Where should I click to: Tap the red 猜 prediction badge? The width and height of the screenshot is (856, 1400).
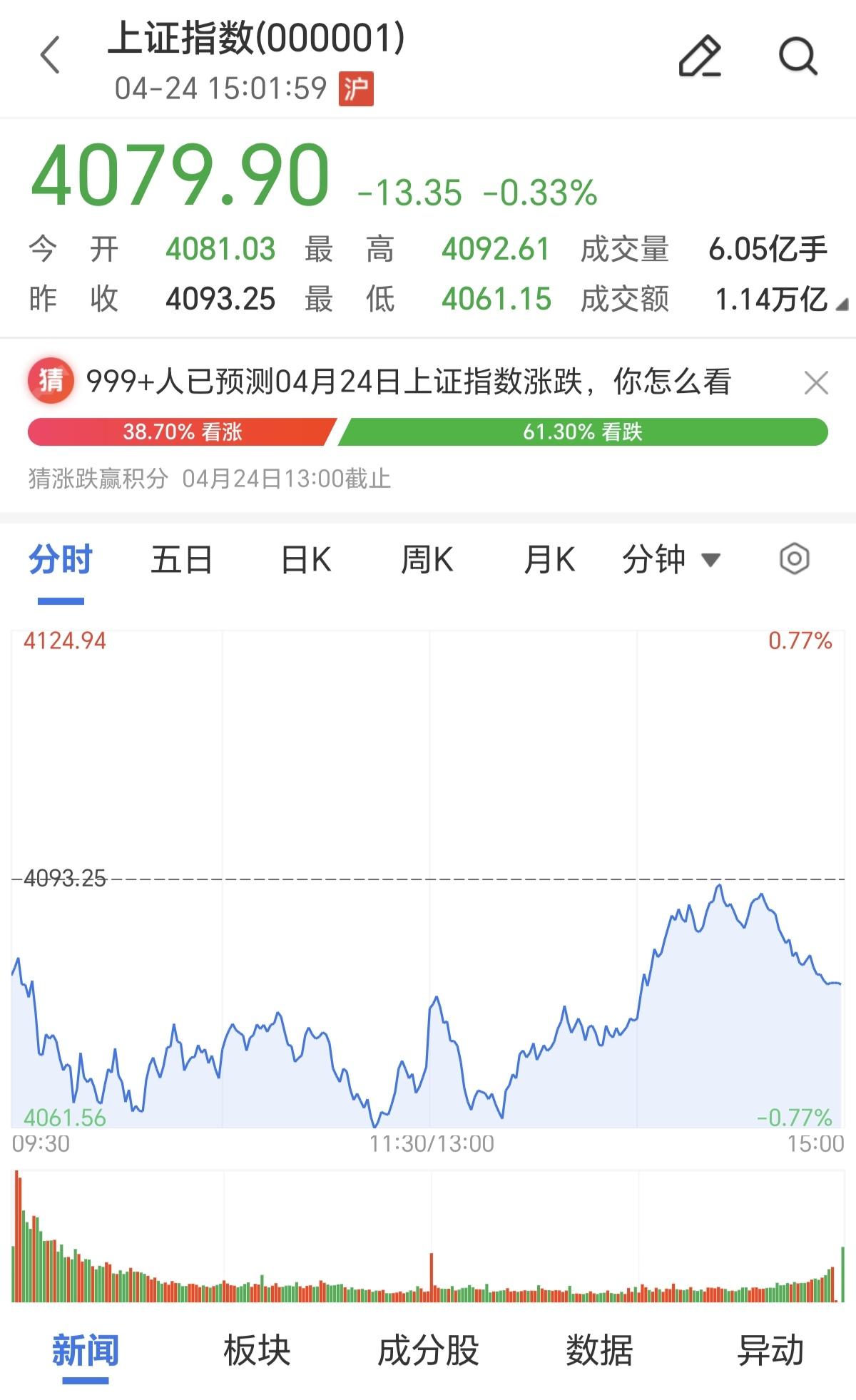[51, 381]
